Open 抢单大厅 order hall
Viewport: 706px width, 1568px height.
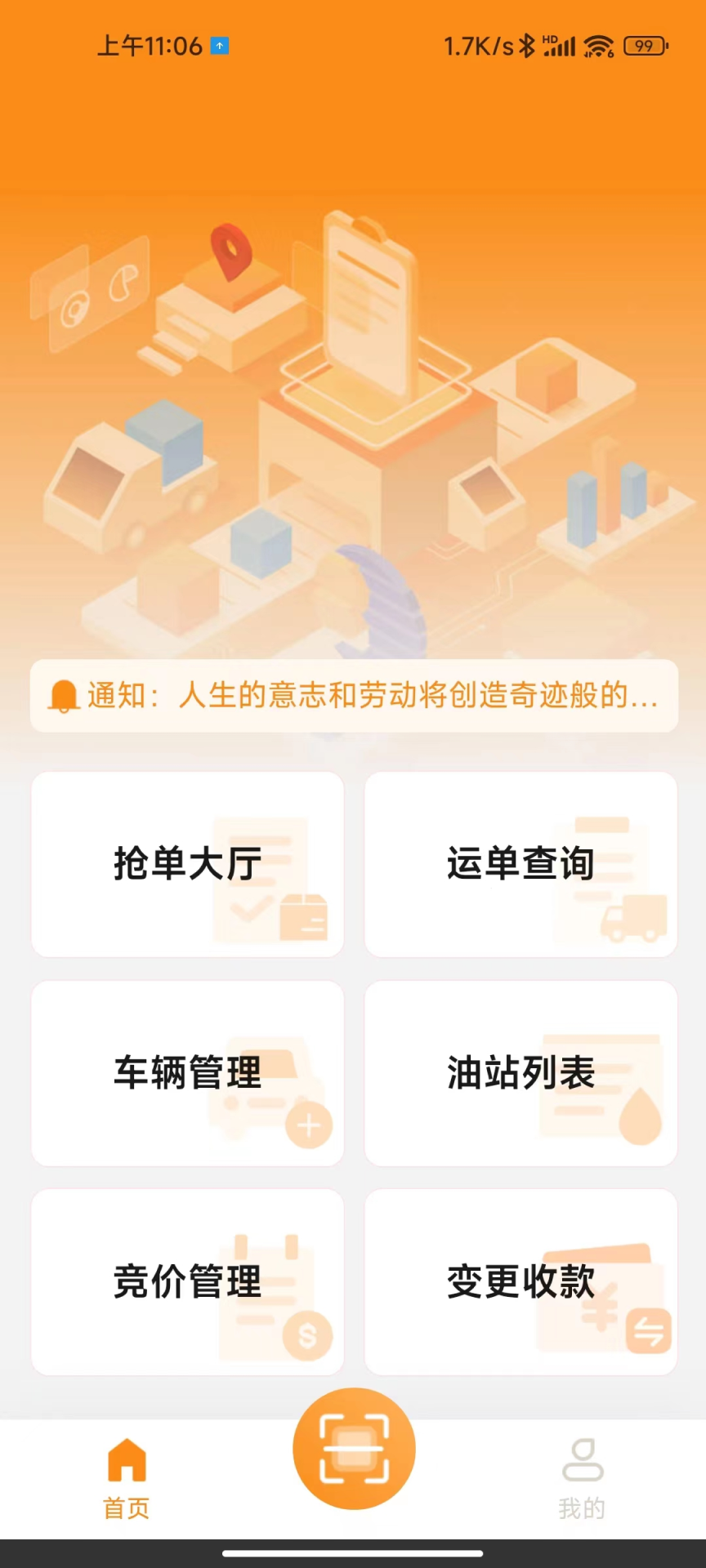pos(186,864)
